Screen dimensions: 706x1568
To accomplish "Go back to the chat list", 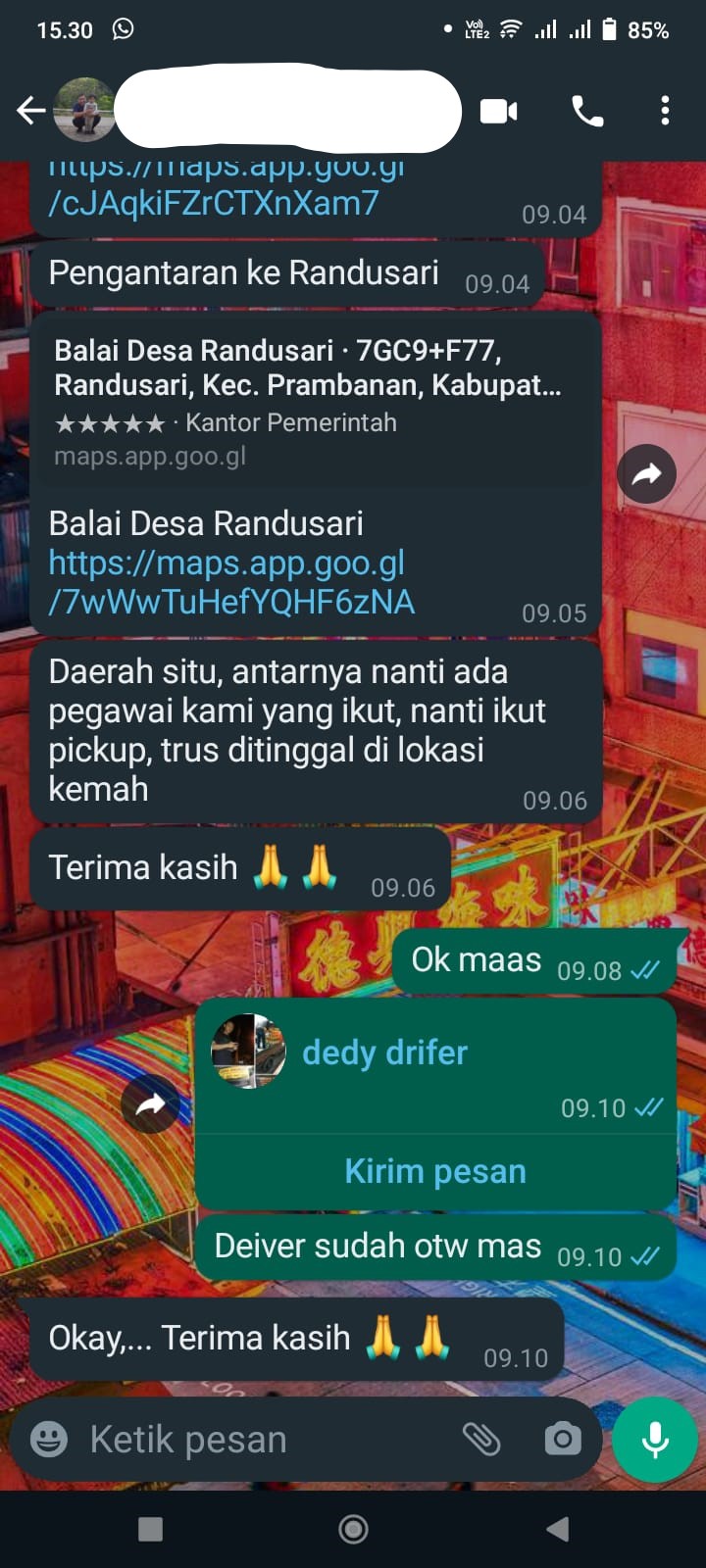I will pyautogui.click(x=31, y=111).
